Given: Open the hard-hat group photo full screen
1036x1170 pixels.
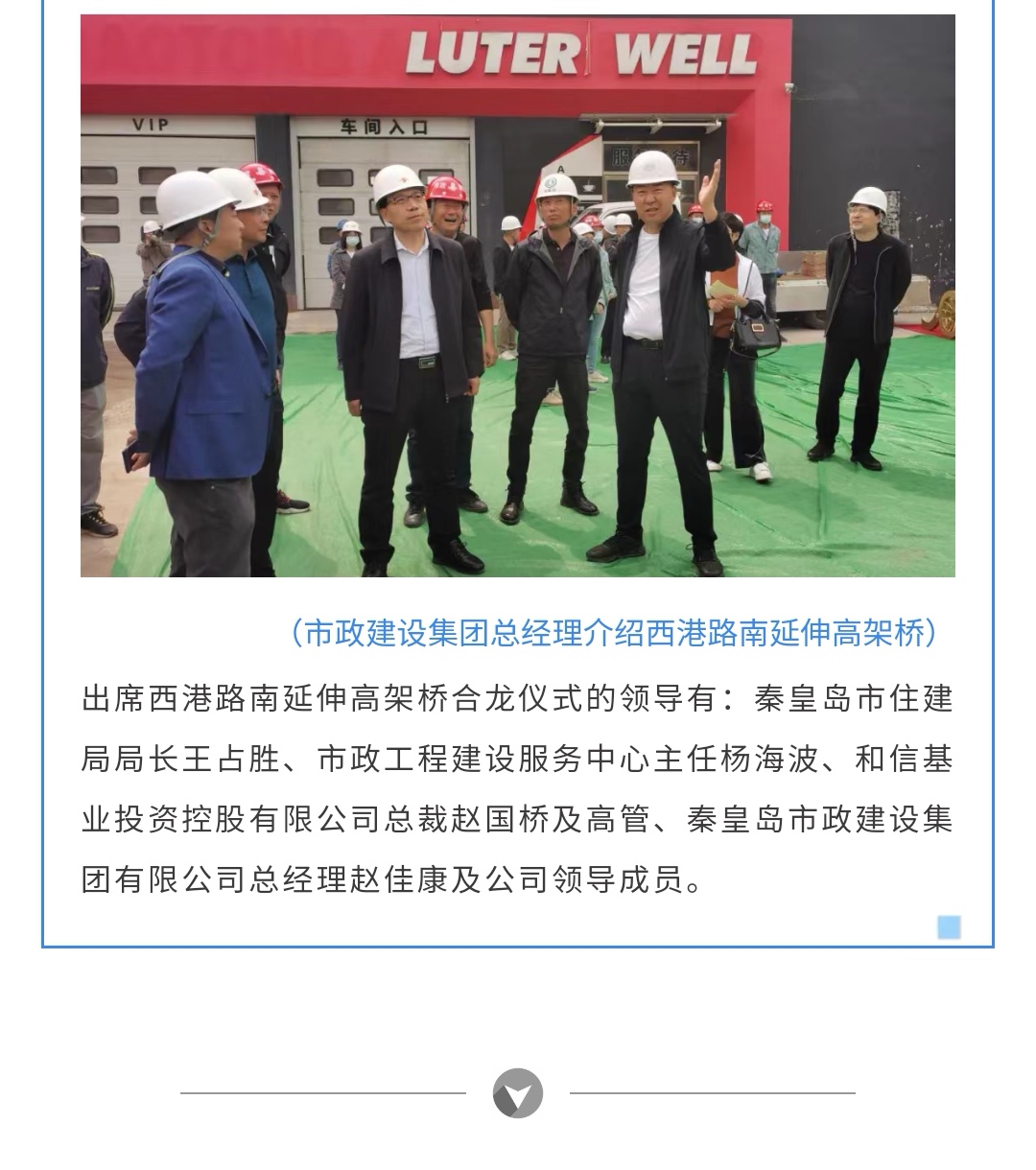Looking at the screenshot, I should click(x=517, y=295).
